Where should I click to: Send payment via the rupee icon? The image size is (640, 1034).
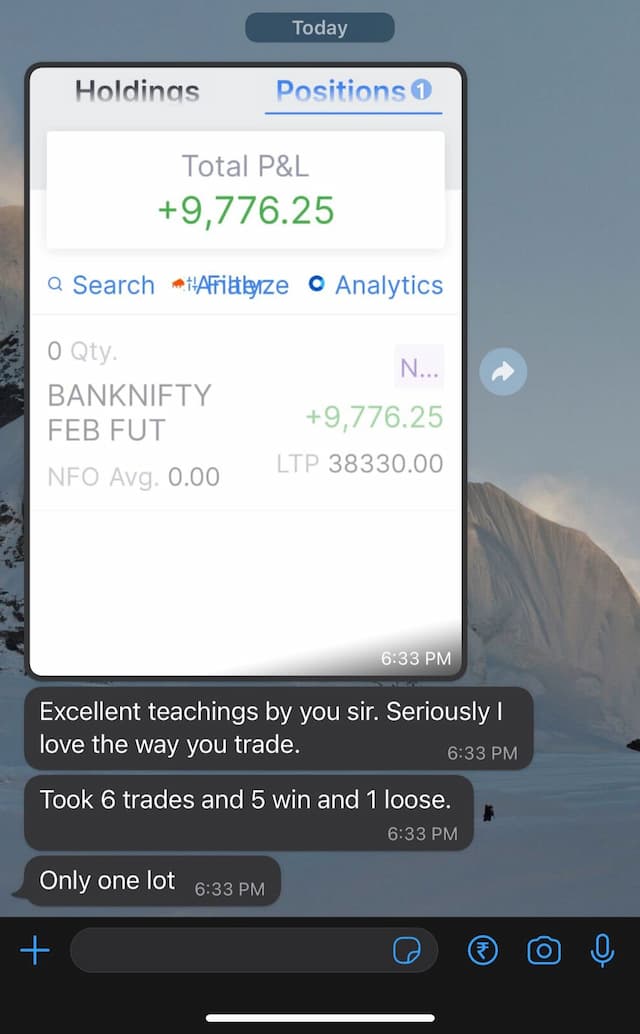tap(483, 950)
